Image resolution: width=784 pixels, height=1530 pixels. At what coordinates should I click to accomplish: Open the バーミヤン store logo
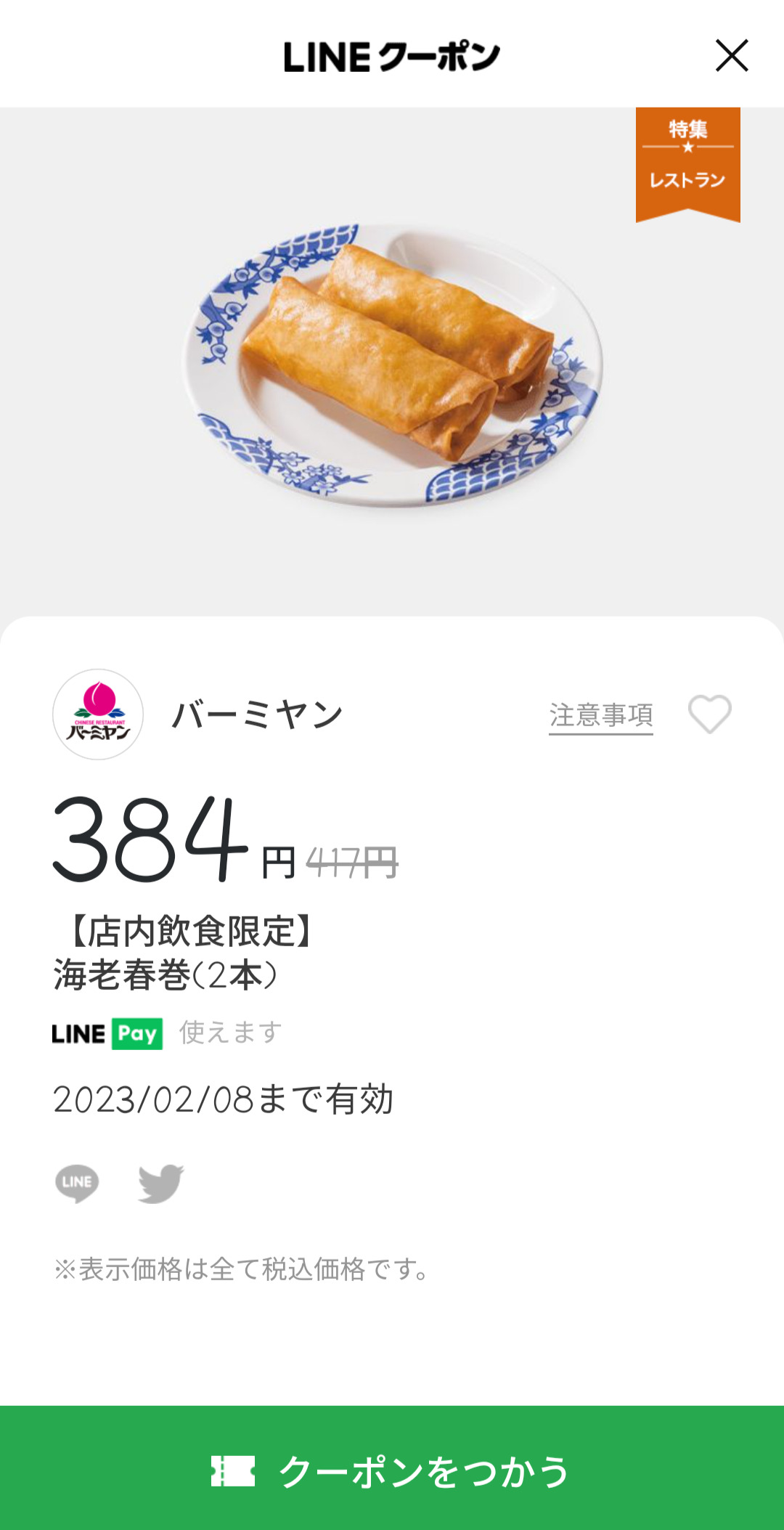pos(98,715)
